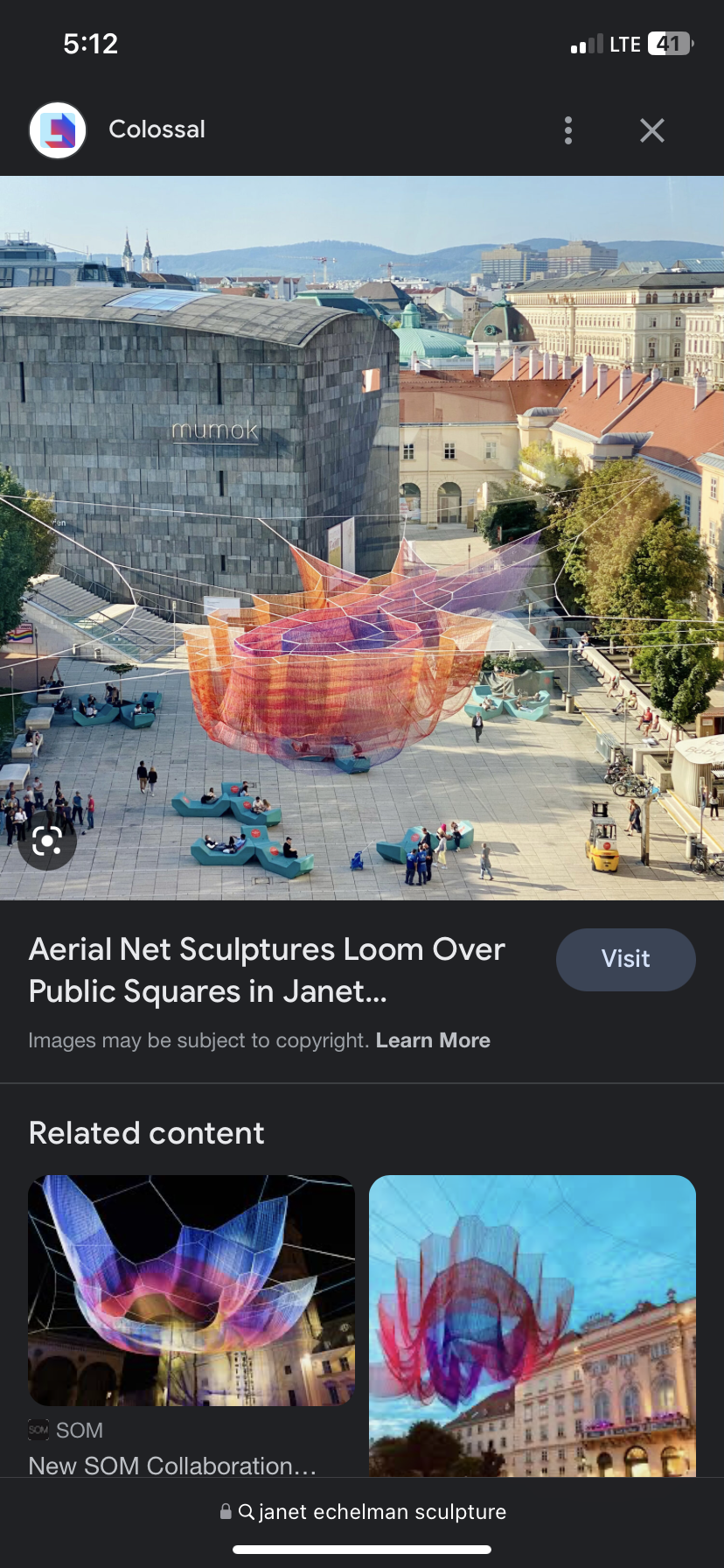Open the main mumok sculpture image

click(x=362, y=538)
